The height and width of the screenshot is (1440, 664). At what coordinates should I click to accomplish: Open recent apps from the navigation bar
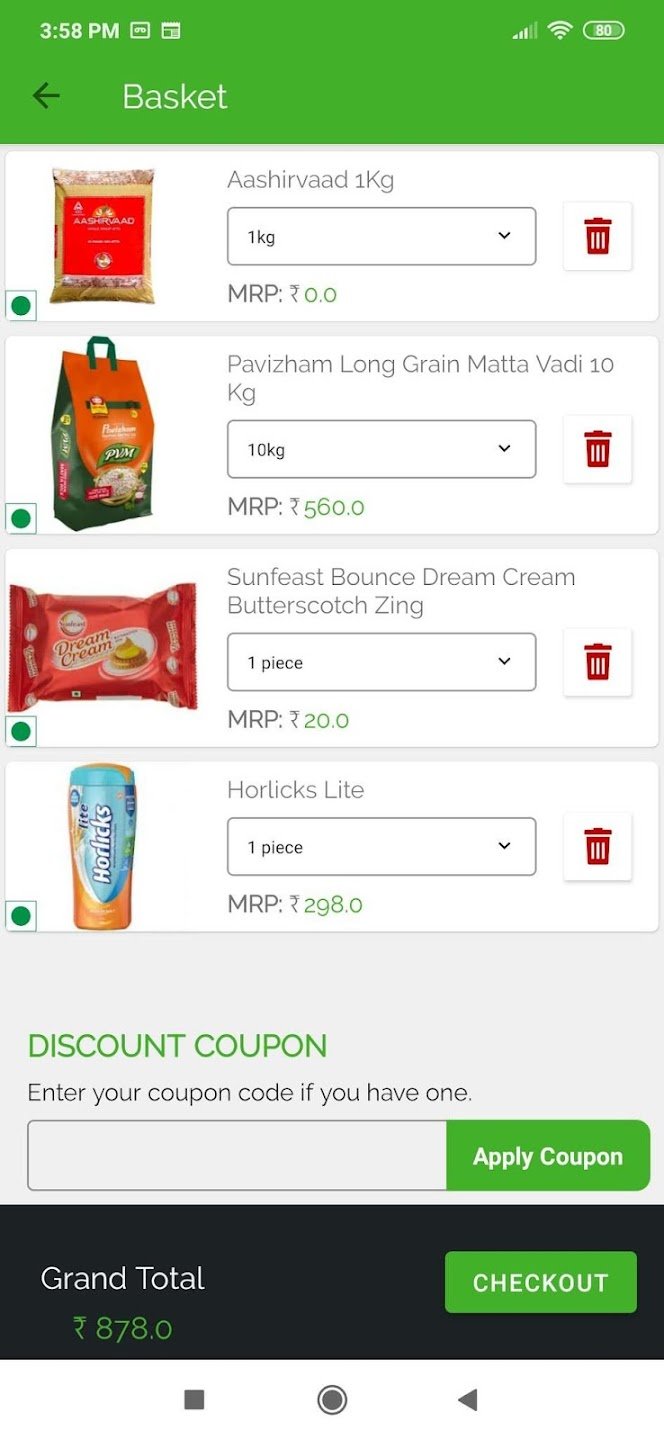(x=195, y=1400)
